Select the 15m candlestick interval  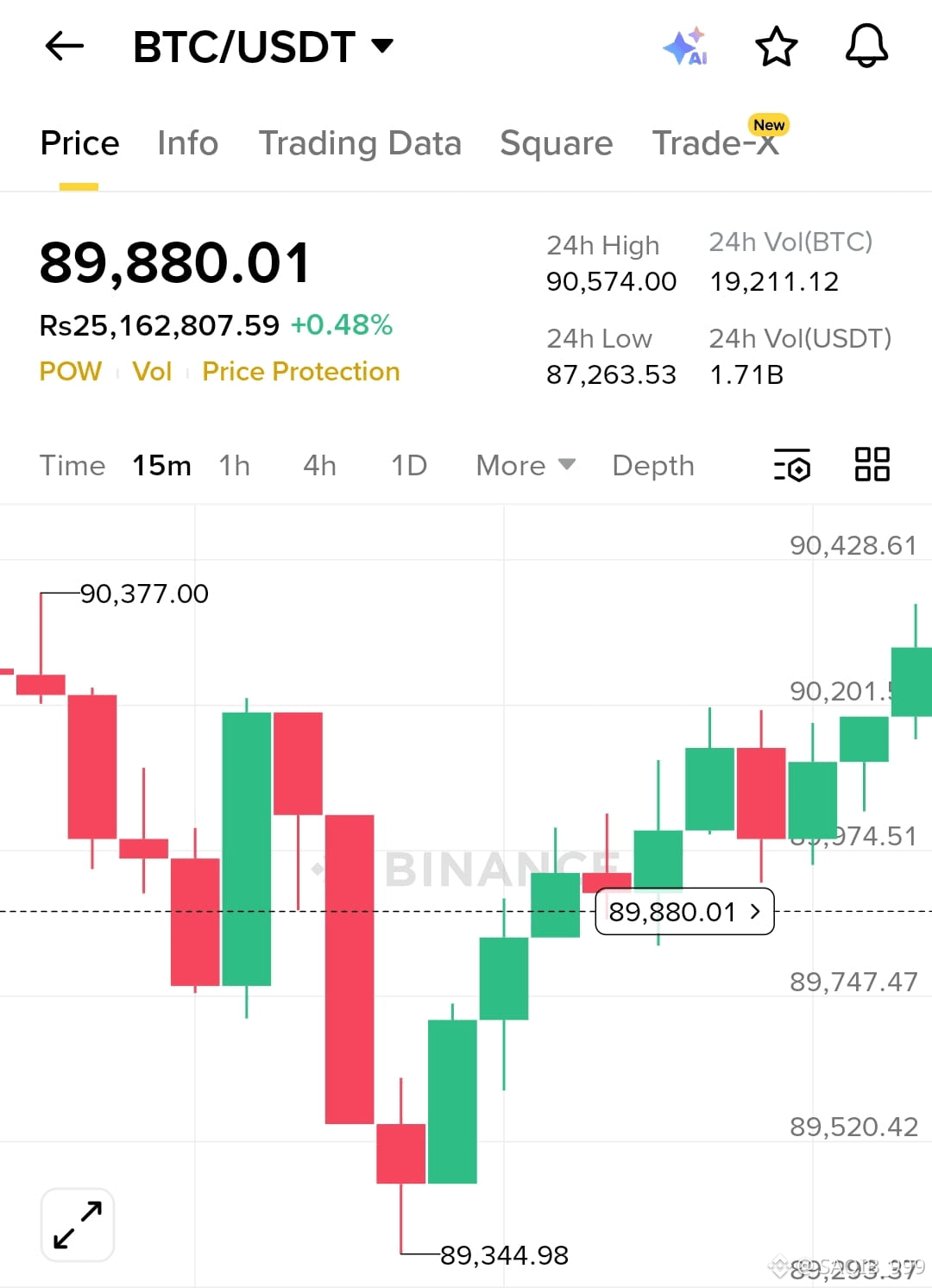(x=161, y=465)
